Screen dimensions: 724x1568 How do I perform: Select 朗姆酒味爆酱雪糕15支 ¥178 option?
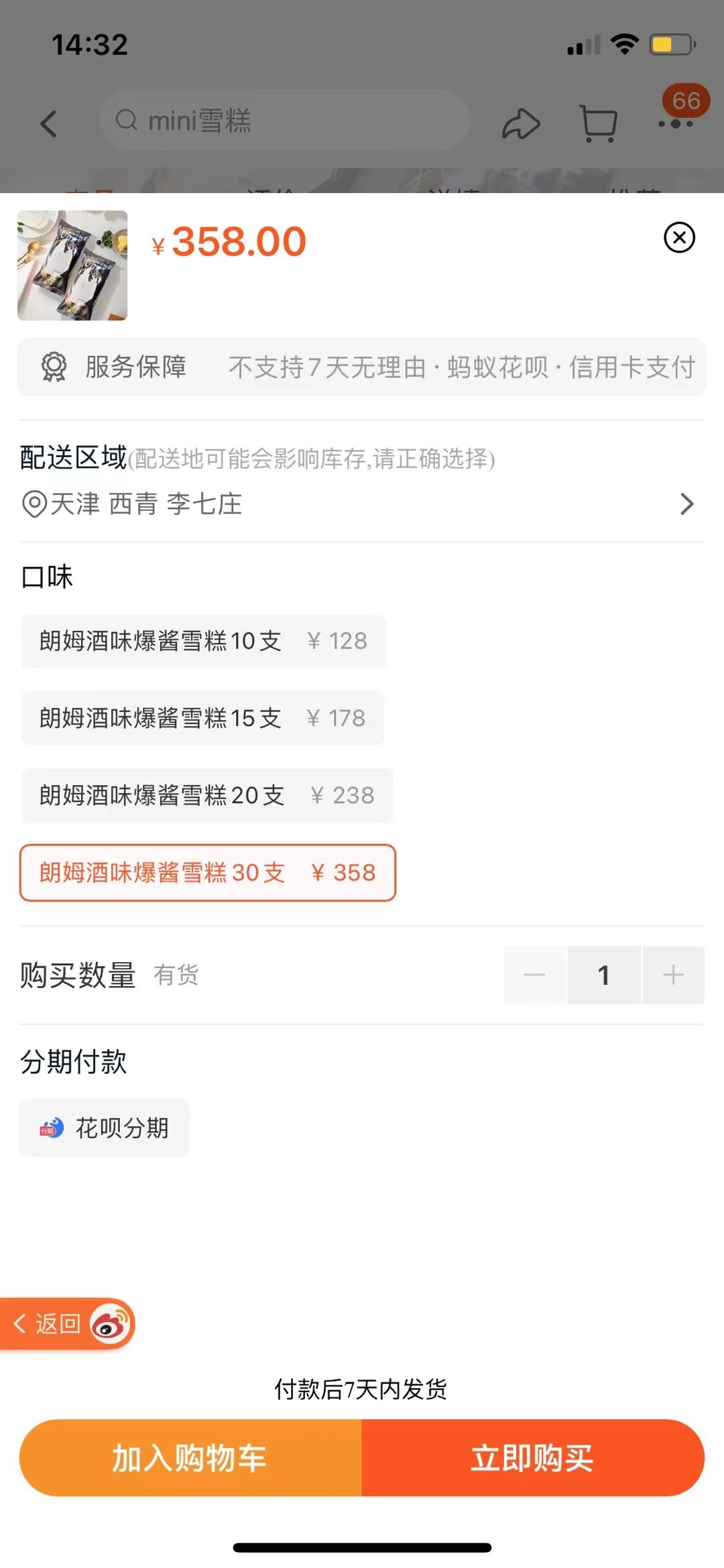[x=202, y=718]
